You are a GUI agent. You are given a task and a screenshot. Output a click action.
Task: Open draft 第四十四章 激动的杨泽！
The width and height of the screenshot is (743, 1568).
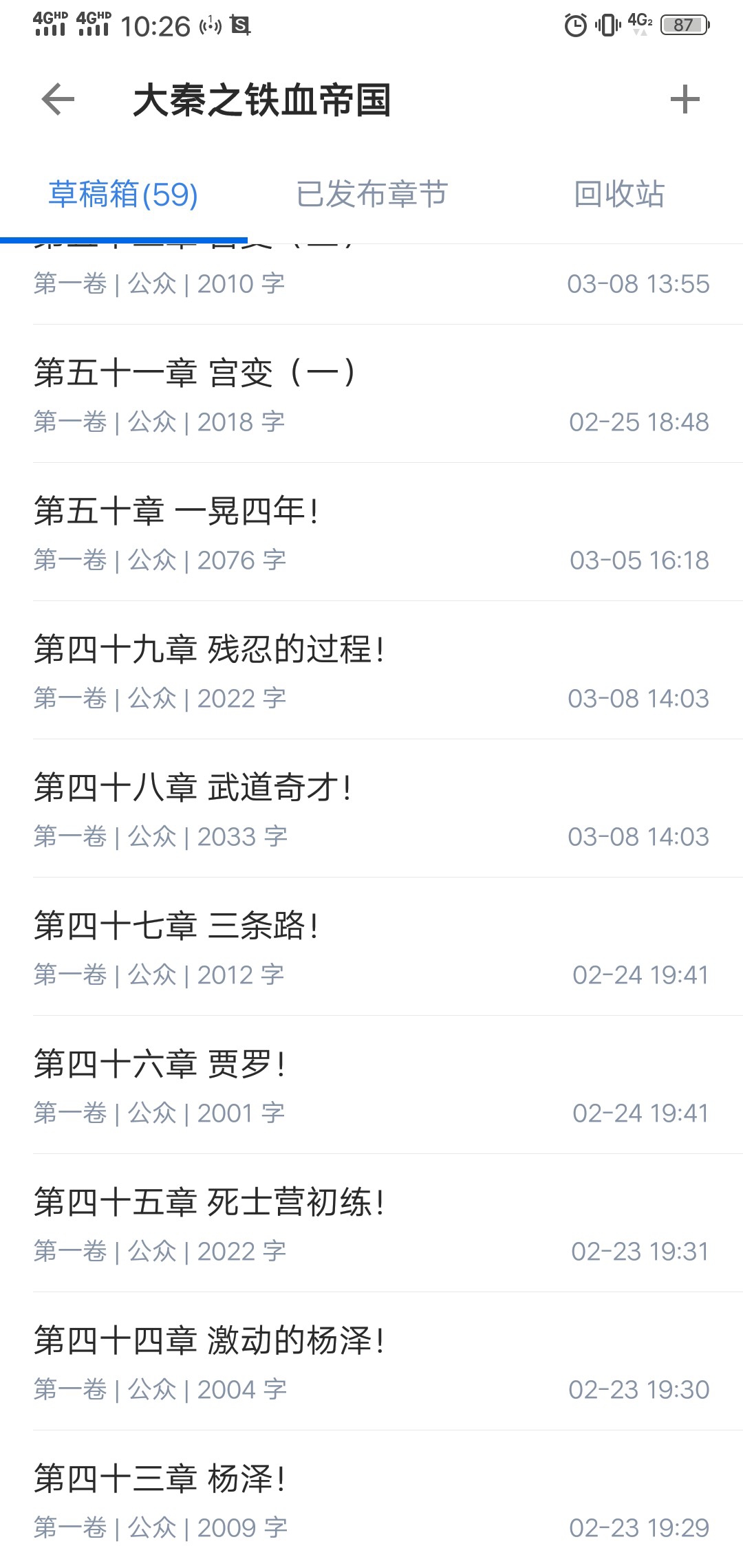click(371, 1362)
